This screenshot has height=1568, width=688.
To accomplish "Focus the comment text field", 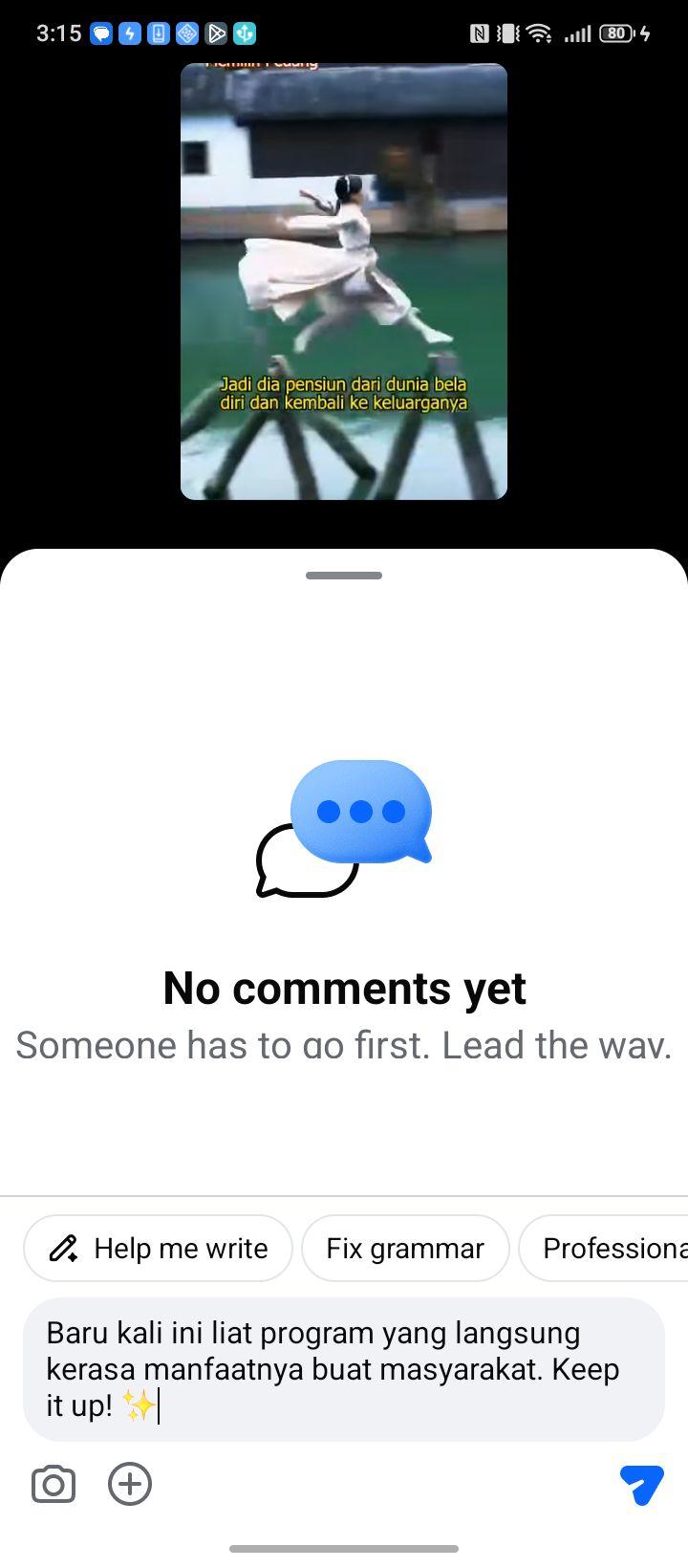I will point(344,1369).
